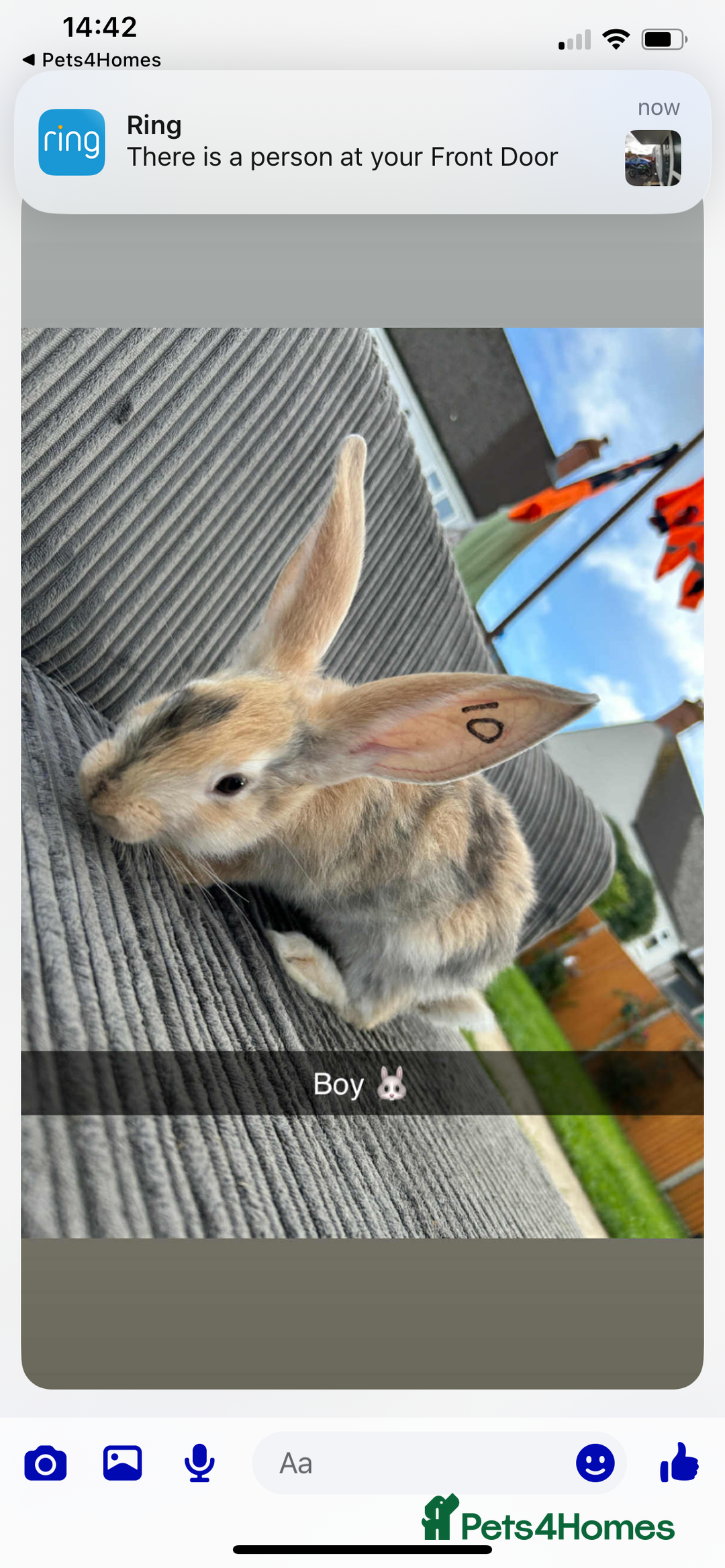Open the photo gallery picker

122,1463
